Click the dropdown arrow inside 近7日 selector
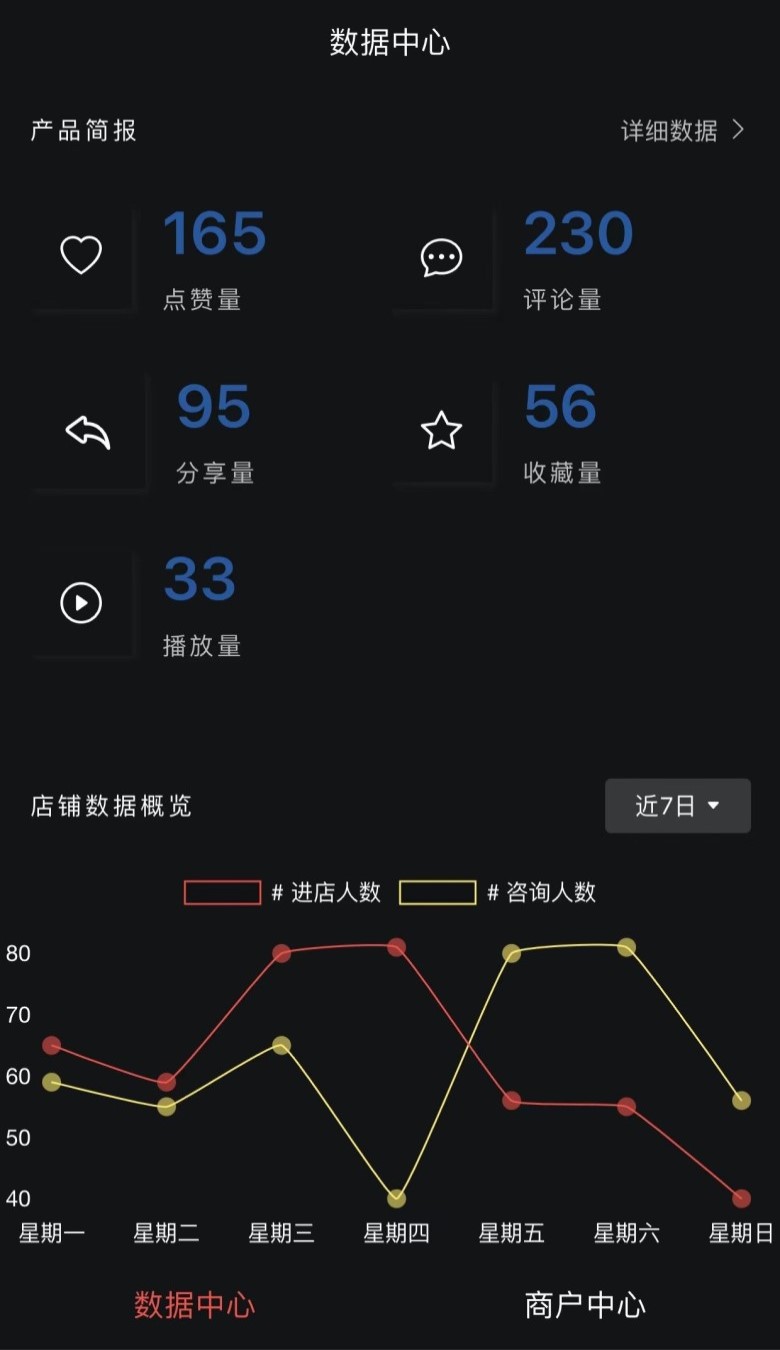 pos(714,806)
